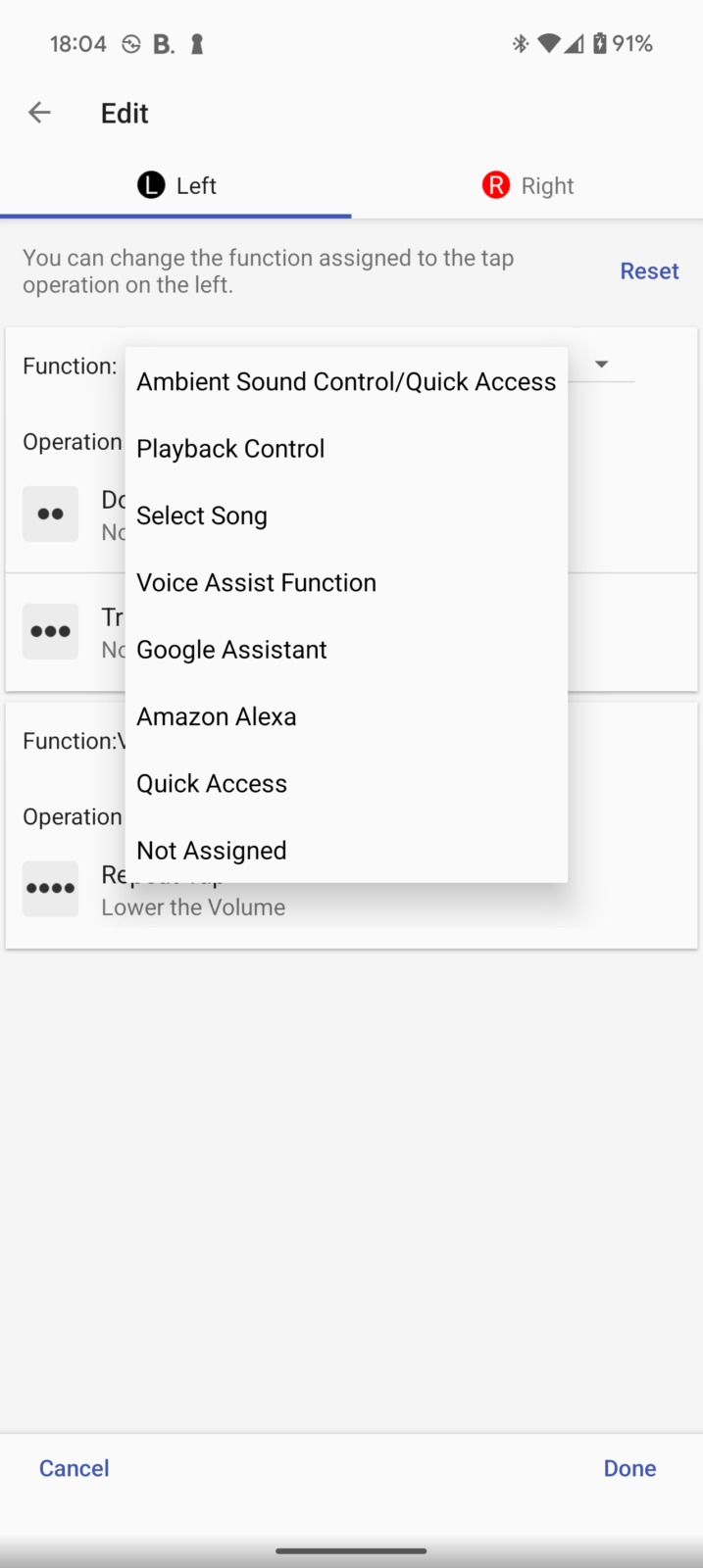Select the Left tab
Viewport: 703px width, 1568px height.
(176, 185)
